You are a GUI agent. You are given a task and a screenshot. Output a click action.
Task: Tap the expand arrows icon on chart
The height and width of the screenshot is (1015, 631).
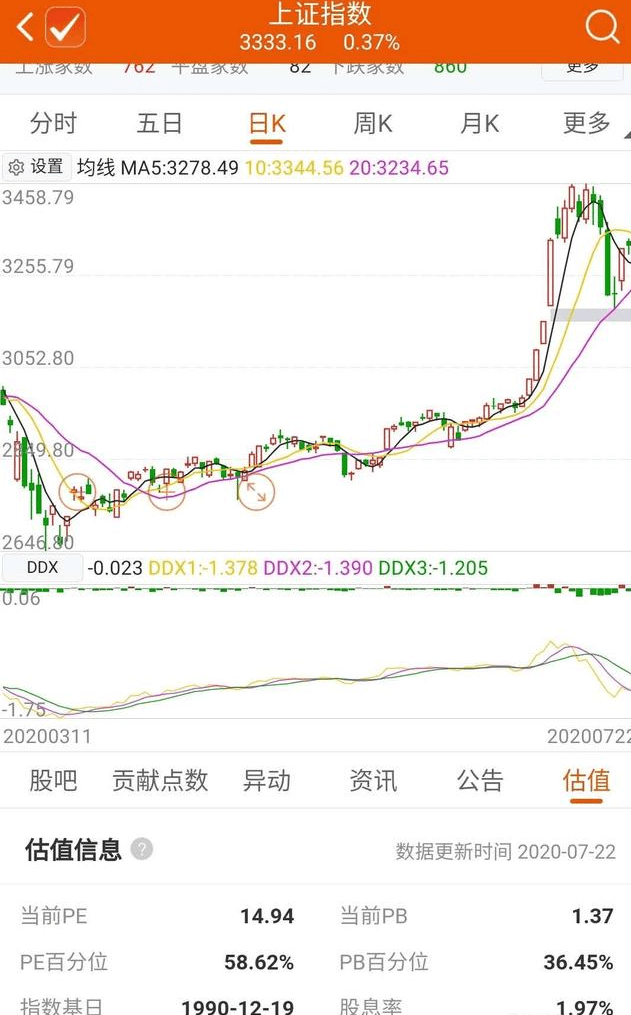256,492
